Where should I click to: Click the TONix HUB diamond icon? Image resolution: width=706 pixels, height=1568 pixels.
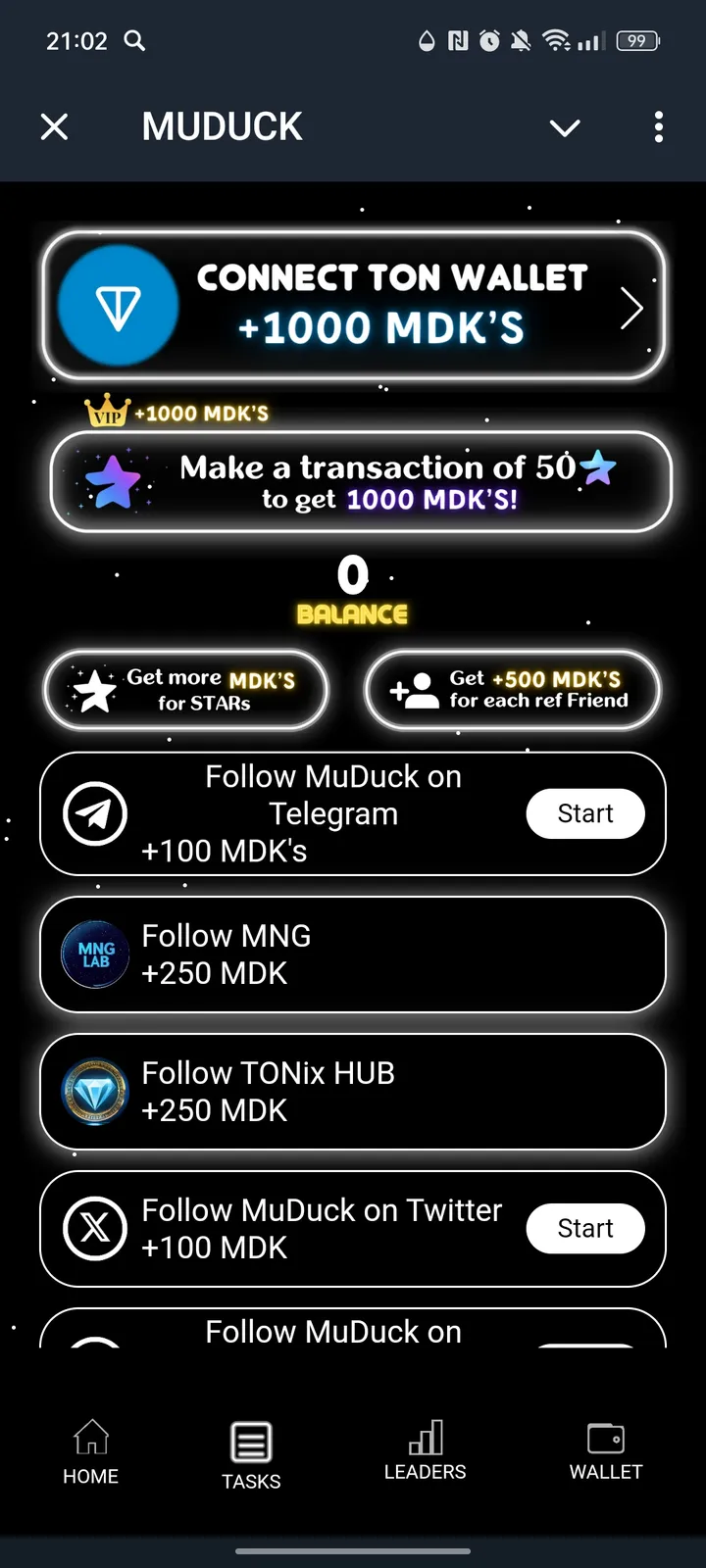click(x=94, y=1091)
